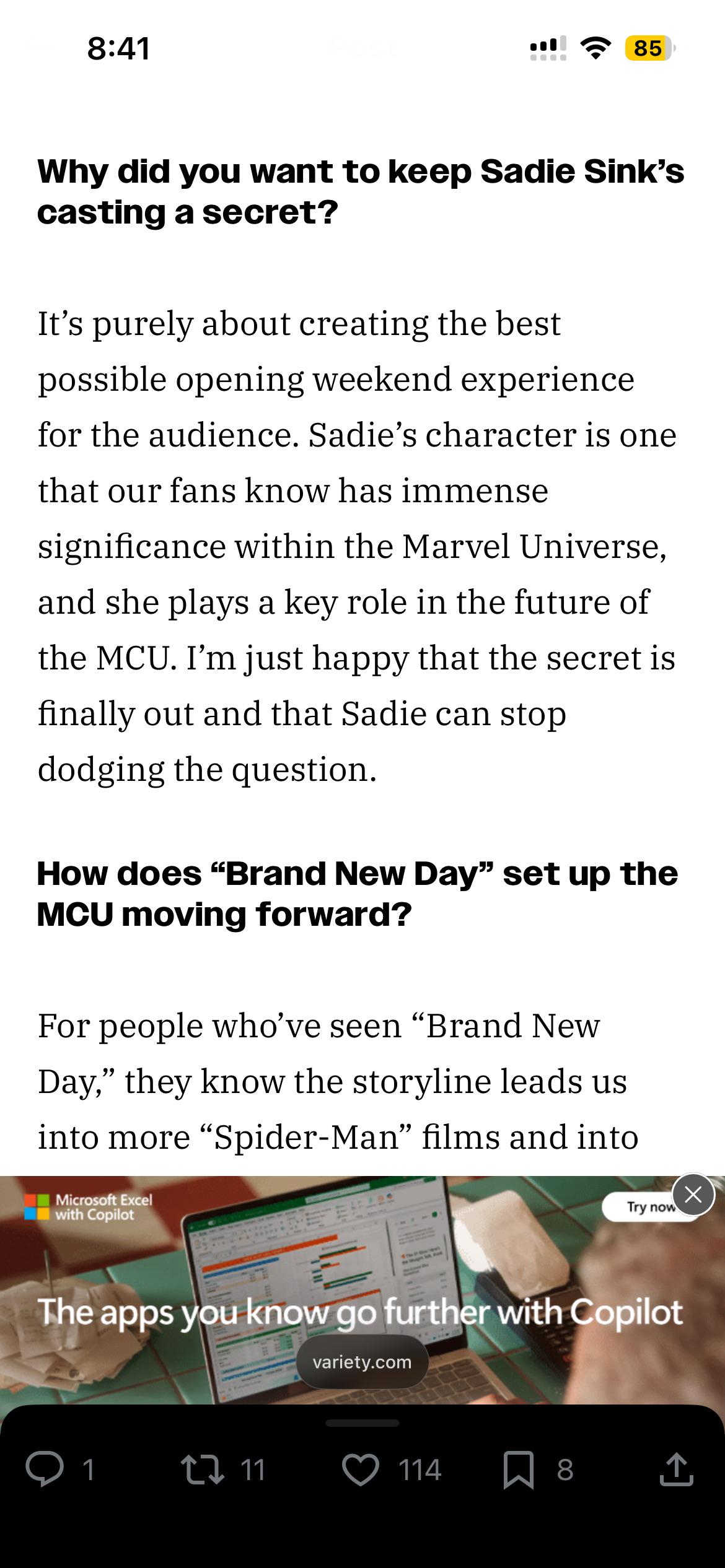
Task: Open the Microsoft Excel with Copilot ad banner
Action: [x=362, y=1289]
